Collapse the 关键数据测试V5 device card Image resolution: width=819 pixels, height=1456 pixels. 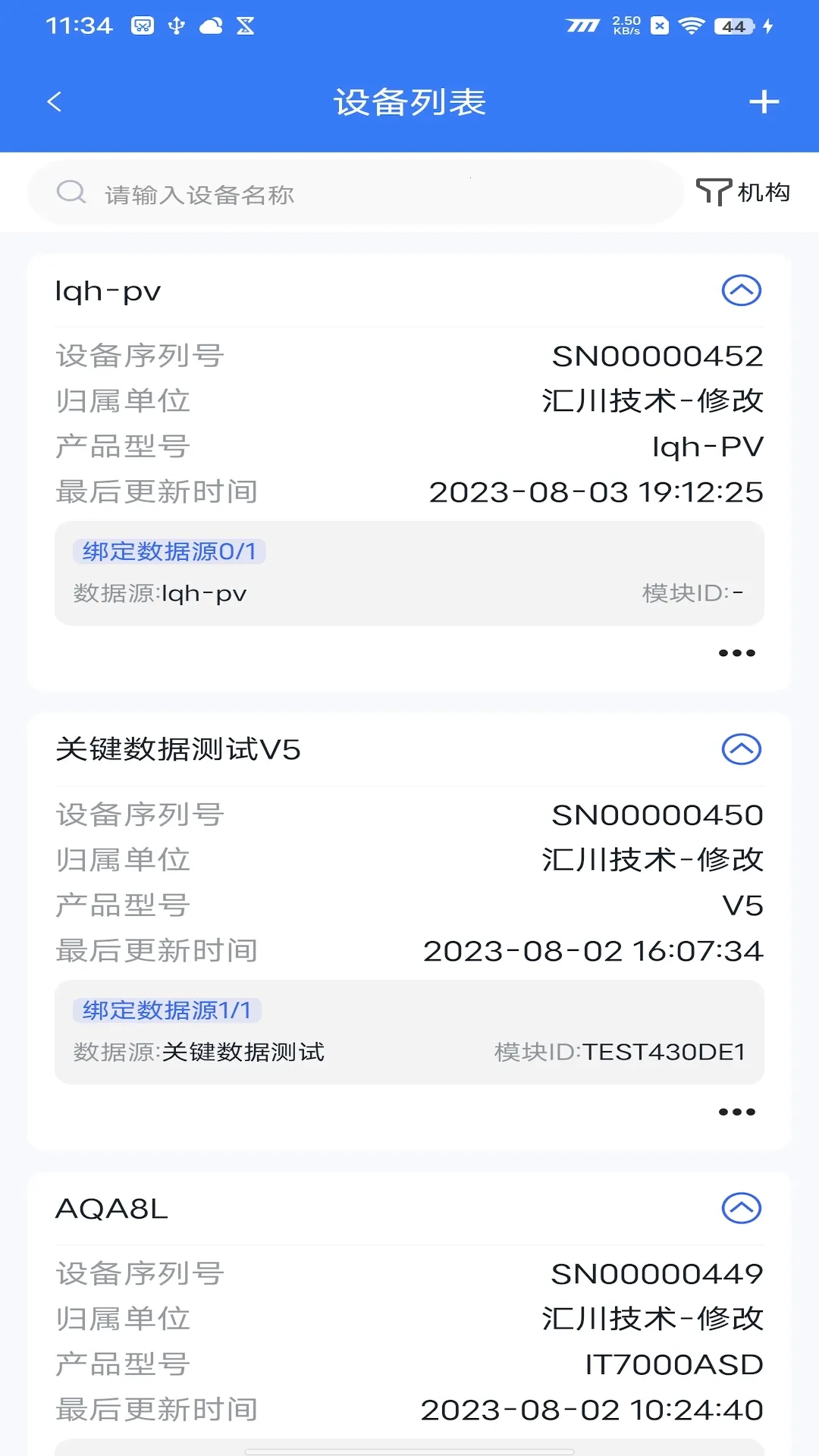(x=742, y=749)
